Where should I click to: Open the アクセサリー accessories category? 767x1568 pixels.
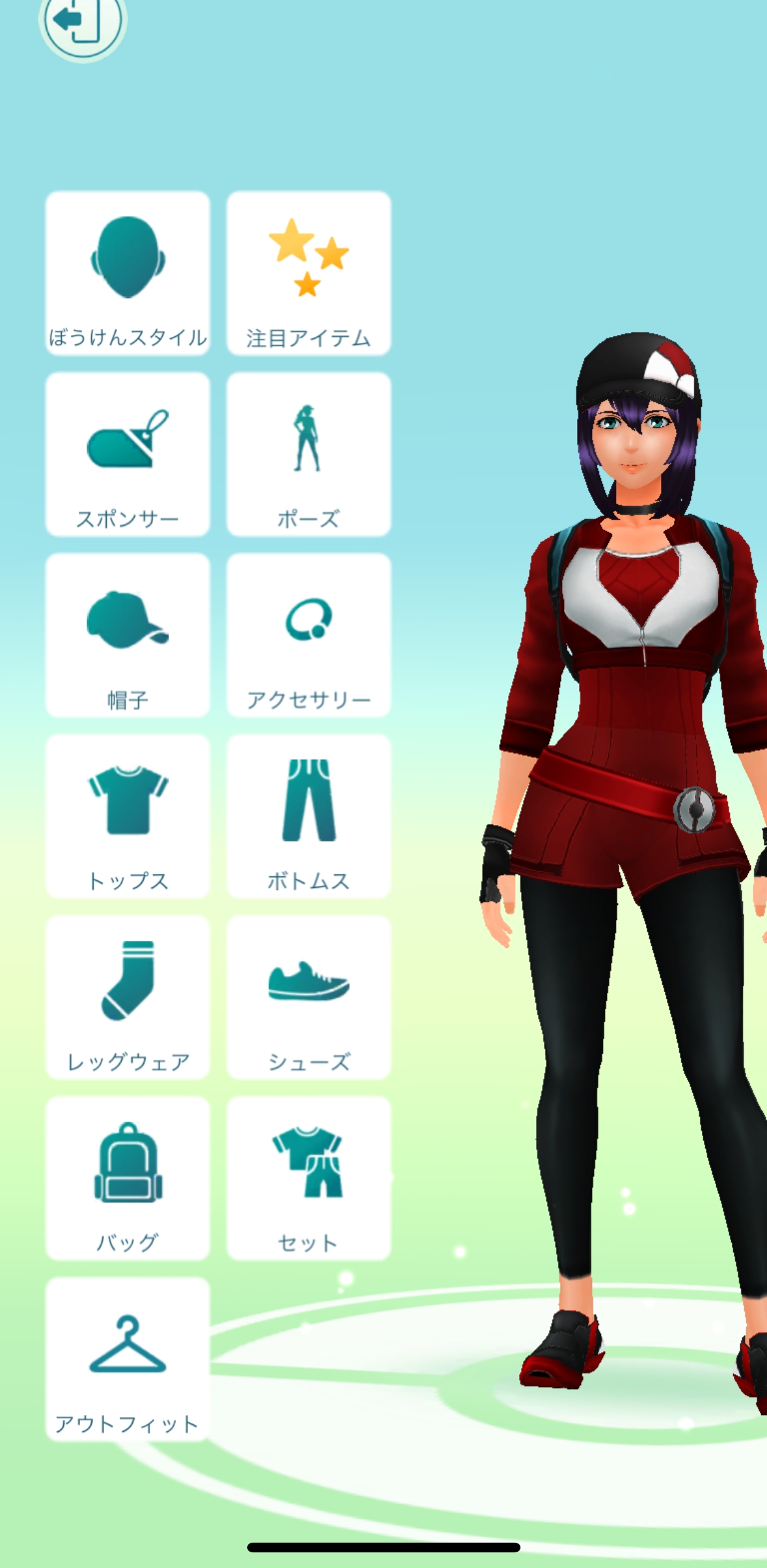click(308, 635)
